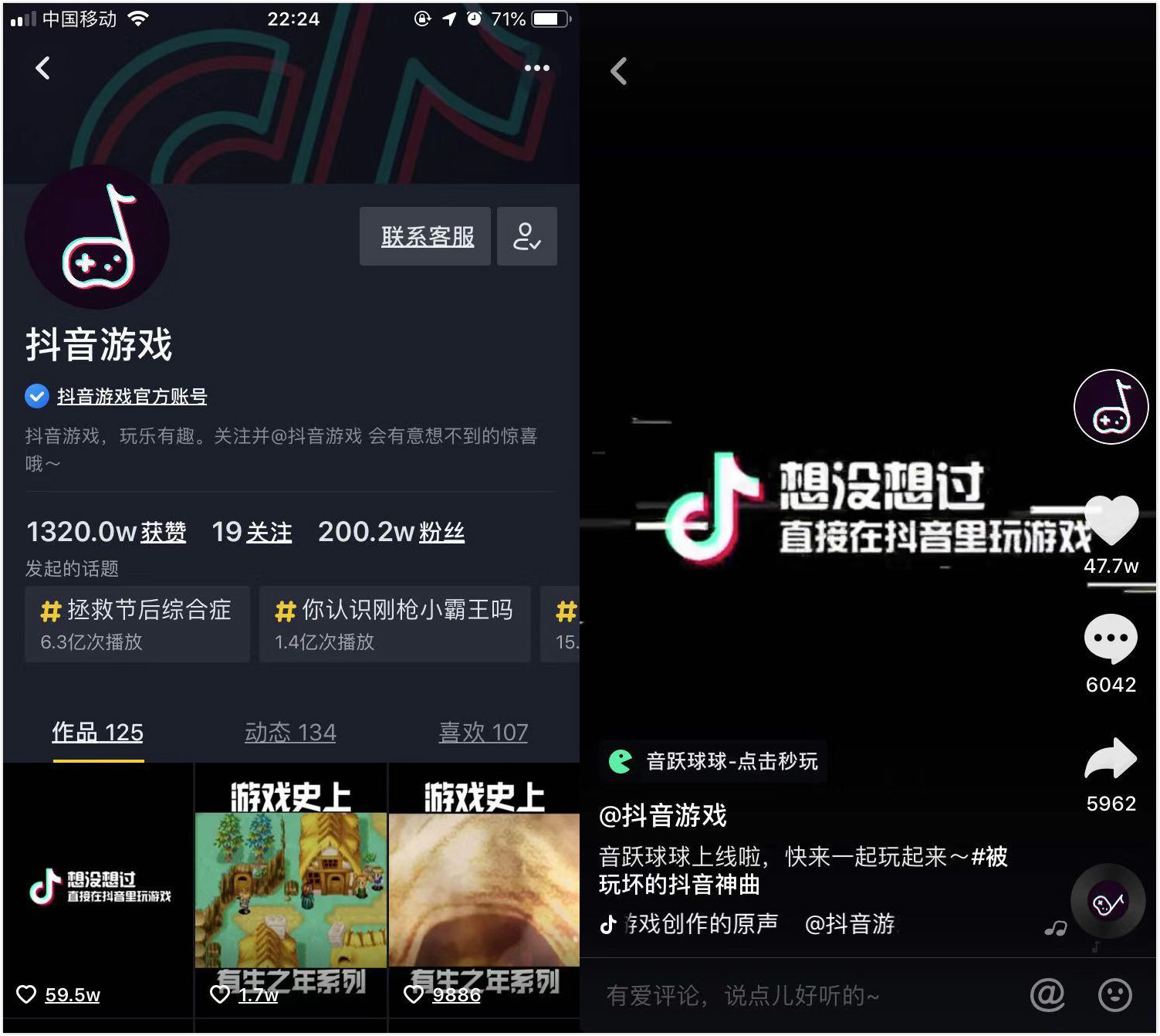Like the video with 47.7w hearts

click(x=1111, y=520)
